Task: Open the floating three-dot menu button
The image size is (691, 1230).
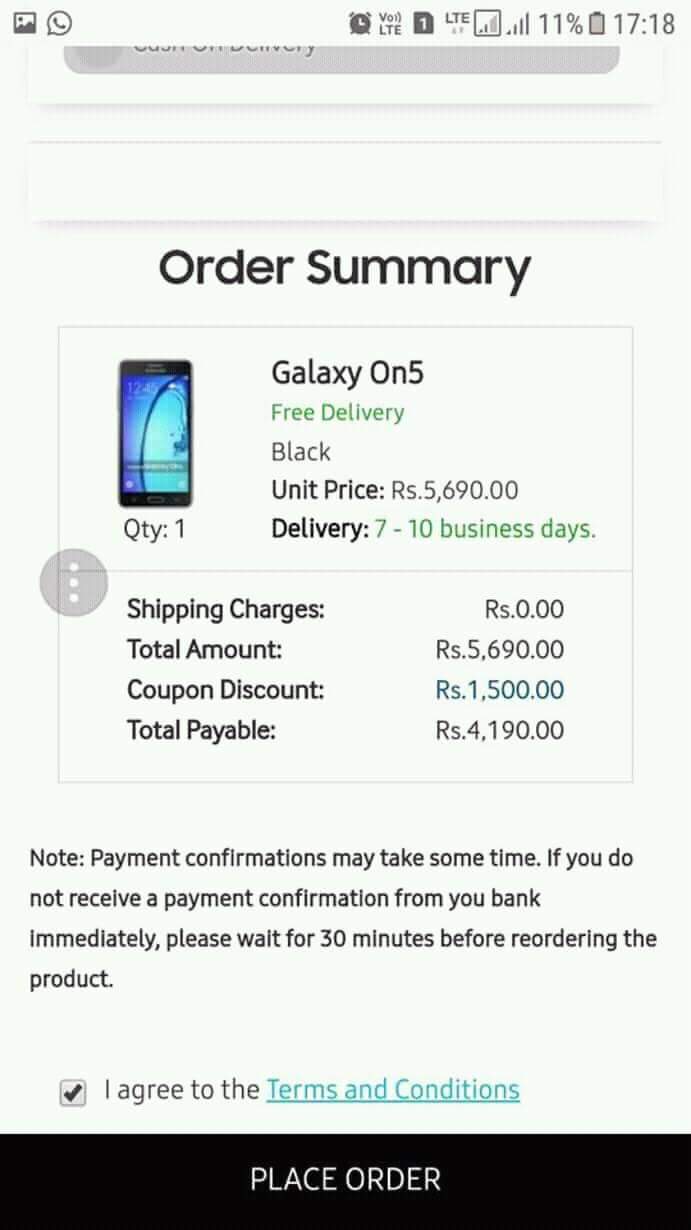Action: [x=73, y=582]
